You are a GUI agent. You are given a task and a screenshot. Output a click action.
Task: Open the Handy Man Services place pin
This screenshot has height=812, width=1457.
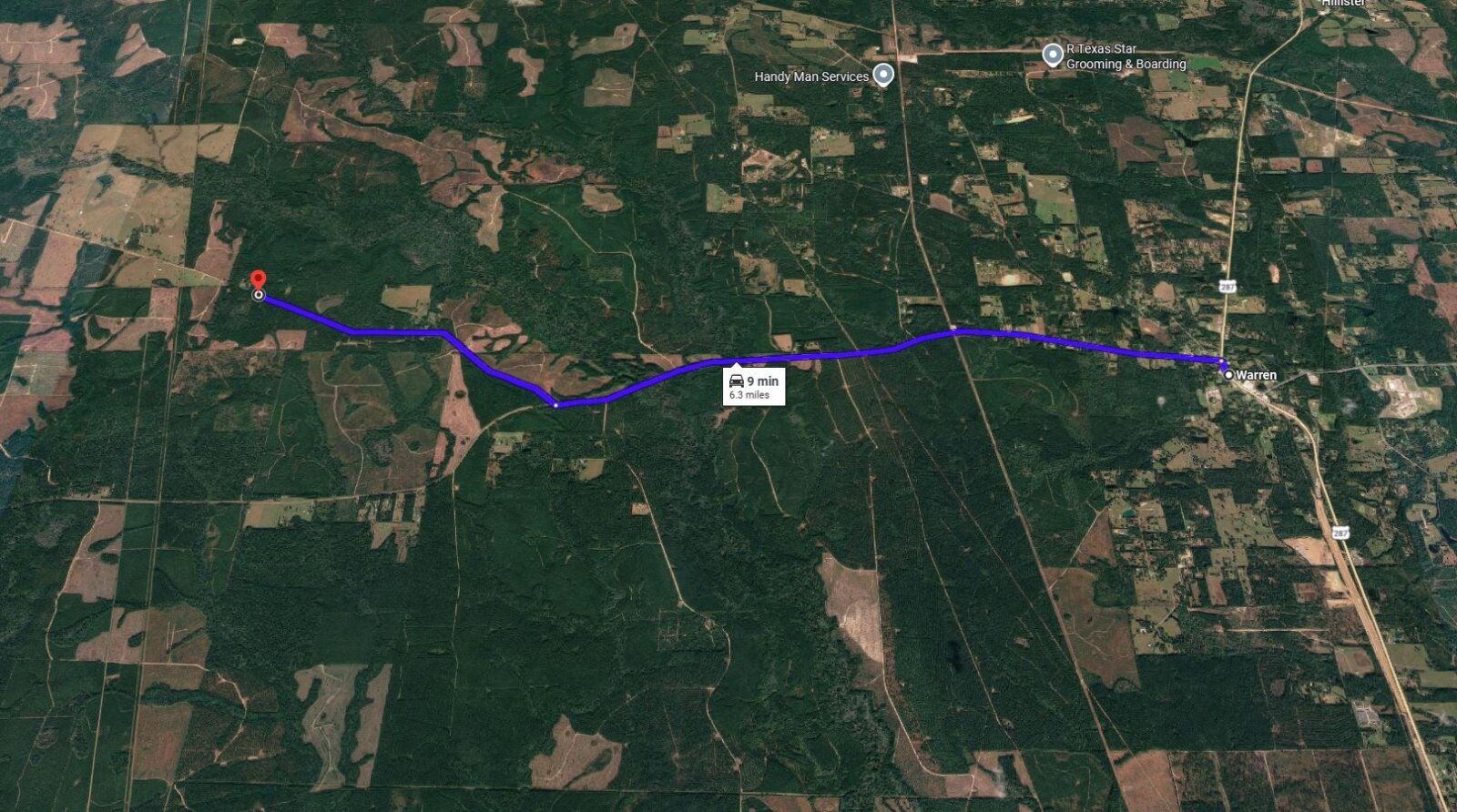coord(881,75)
